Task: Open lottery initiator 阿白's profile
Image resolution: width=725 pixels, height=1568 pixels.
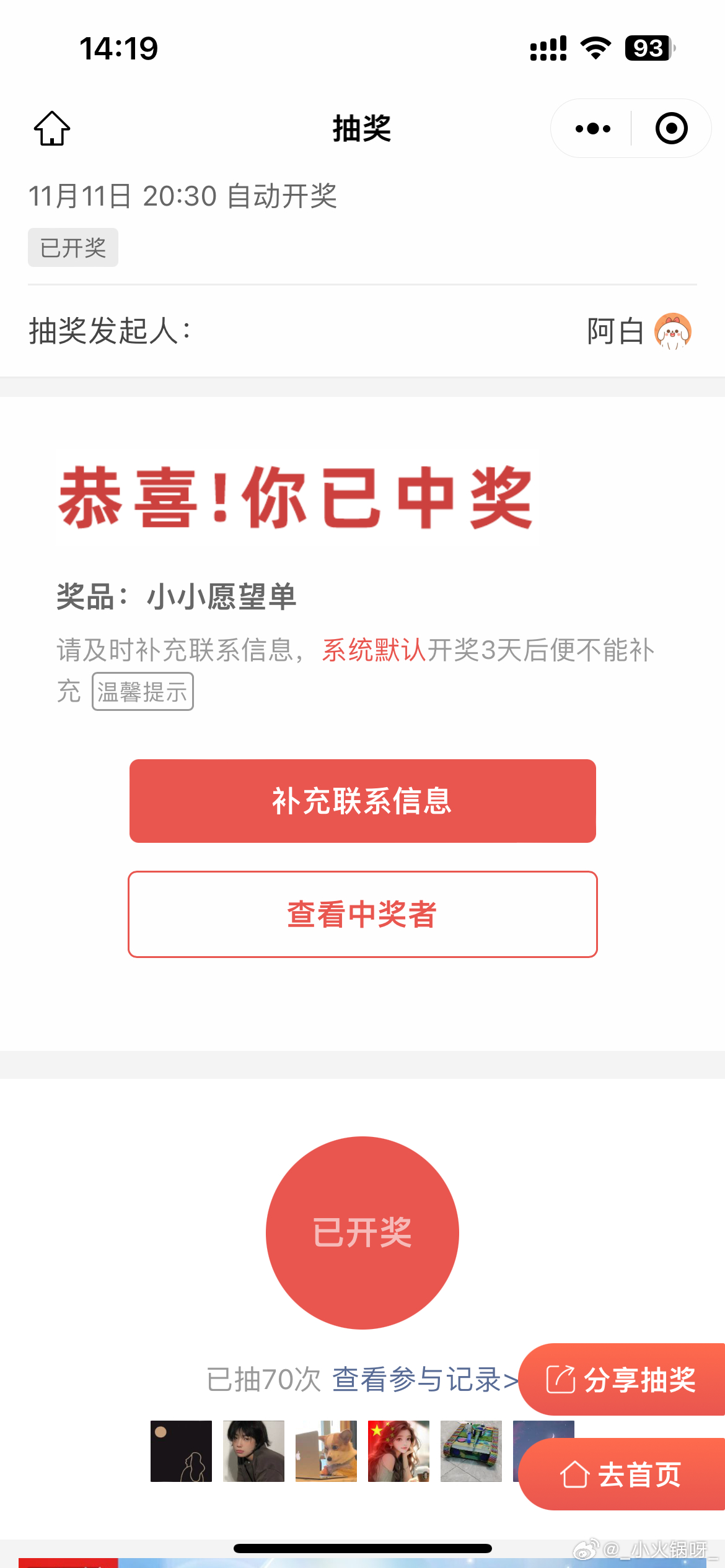Action: (x=639, y=331)
